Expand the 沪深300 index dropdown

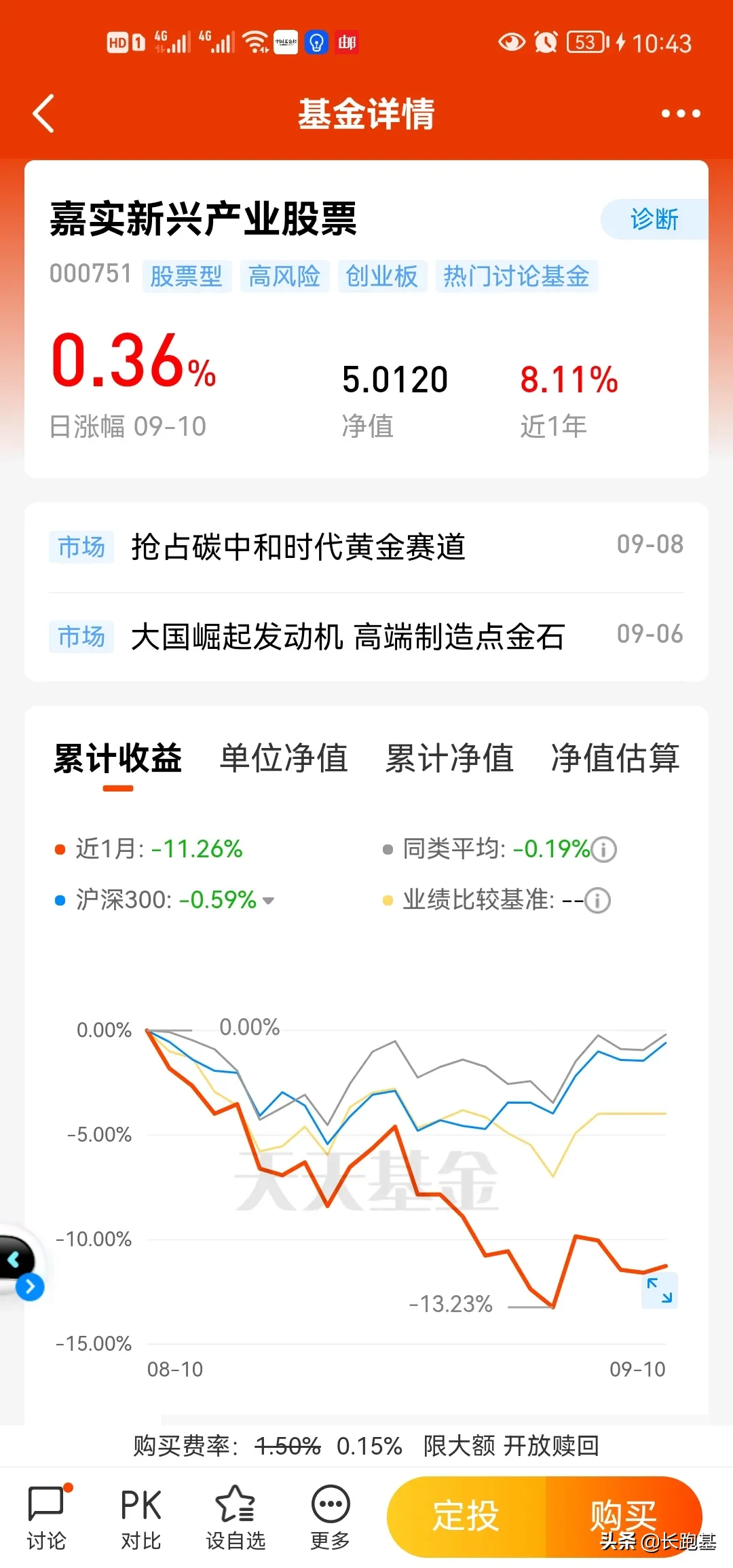click(268, 901)
